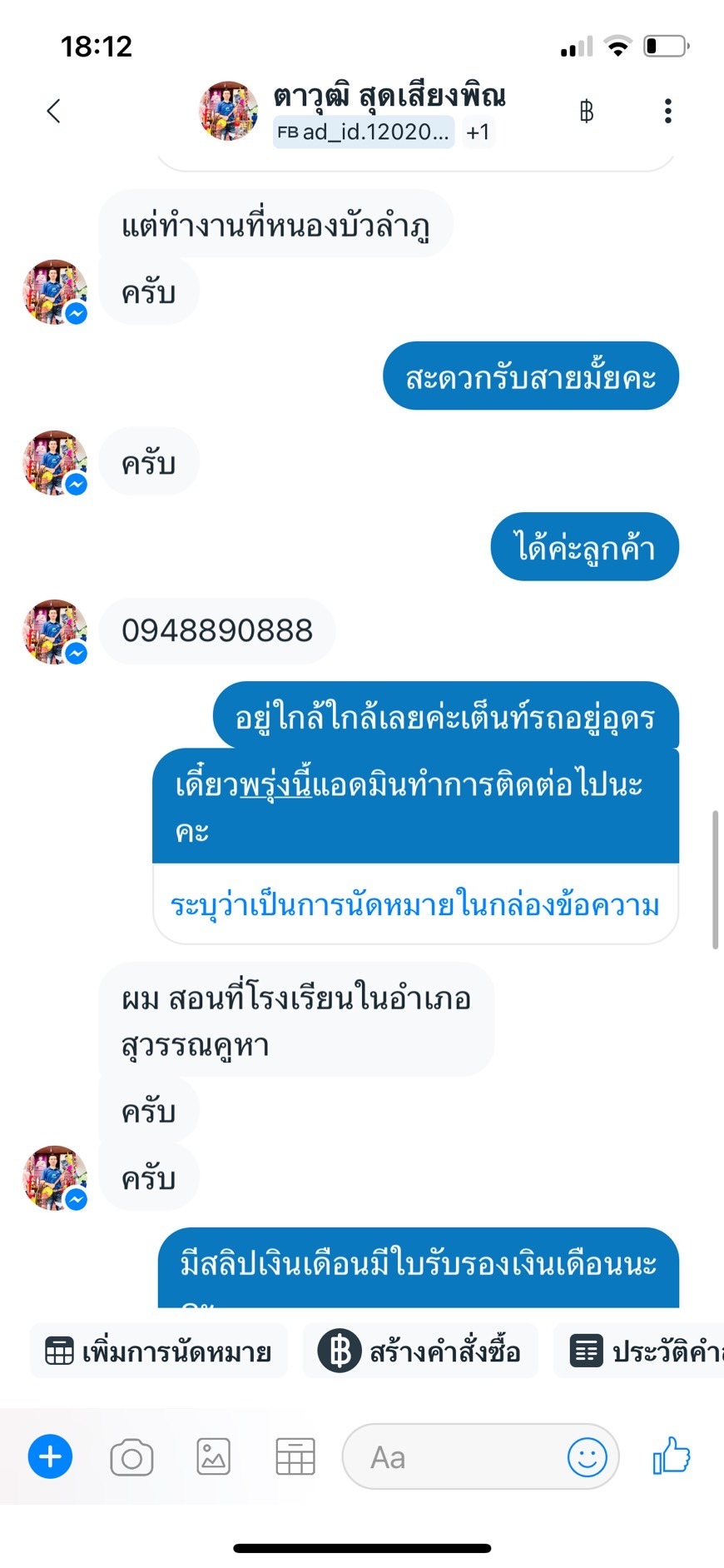The image size is (724, 1568).
Task: Tap the baht payment icon in the header
Action: (x=586, y=111)
